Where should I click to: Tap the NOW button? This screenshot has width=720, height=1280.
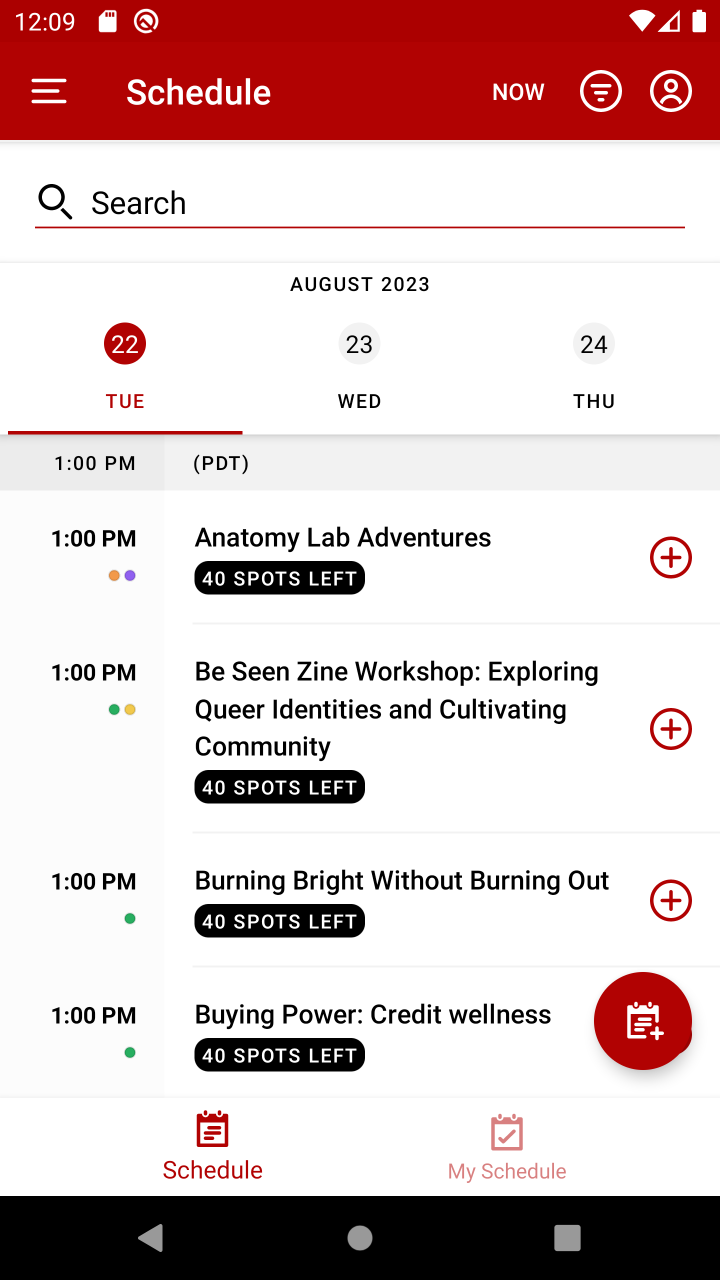(518, 92)
